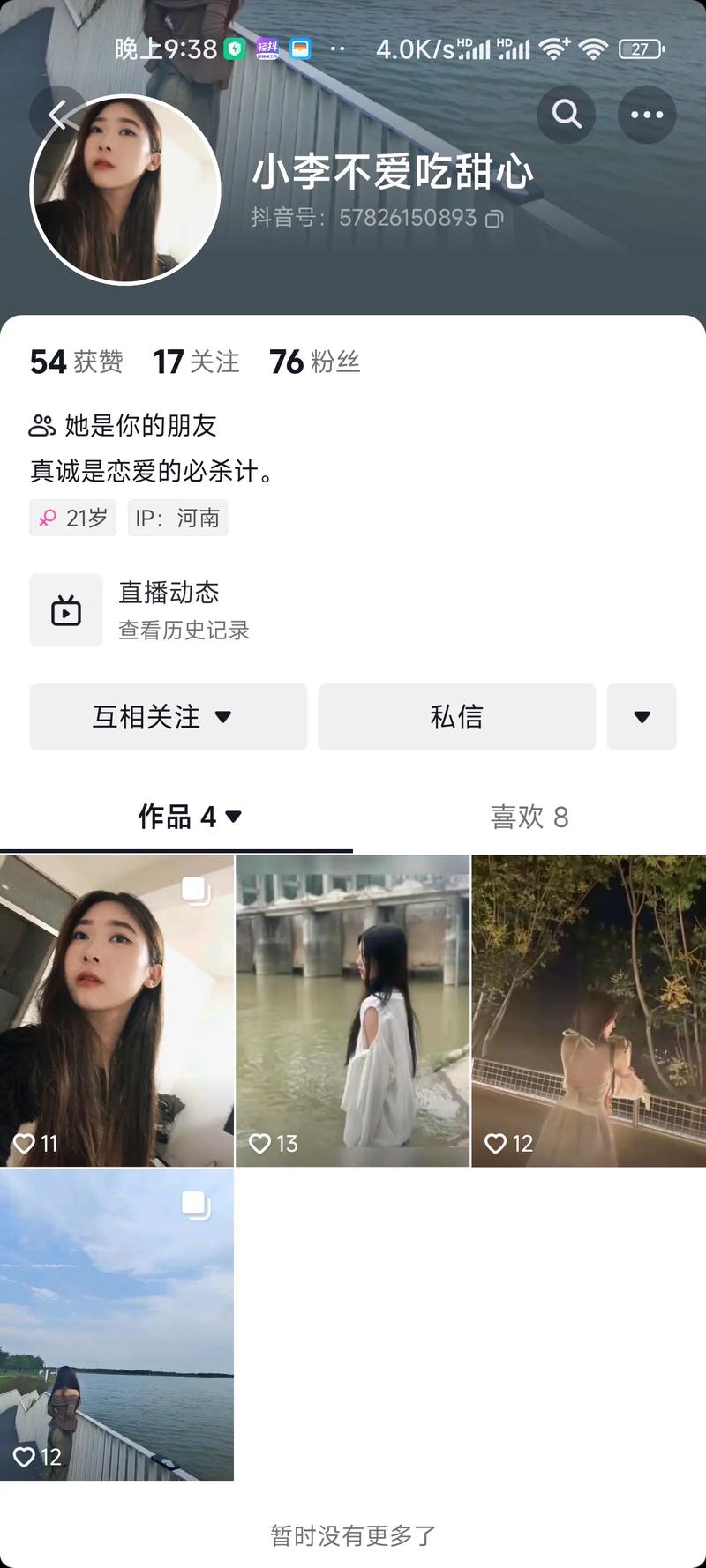Go back using the top-left arrow

tap(55, 115)
